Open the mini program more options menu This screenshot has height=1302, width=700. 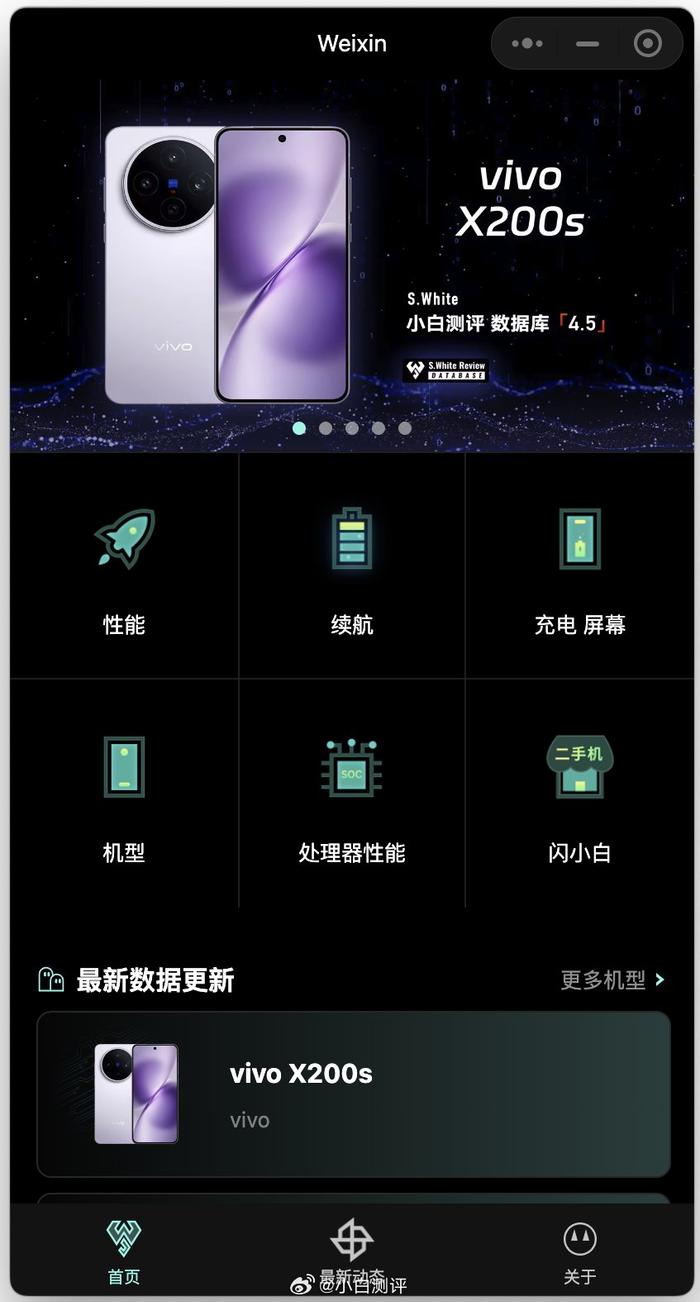(x=527, y=43)
